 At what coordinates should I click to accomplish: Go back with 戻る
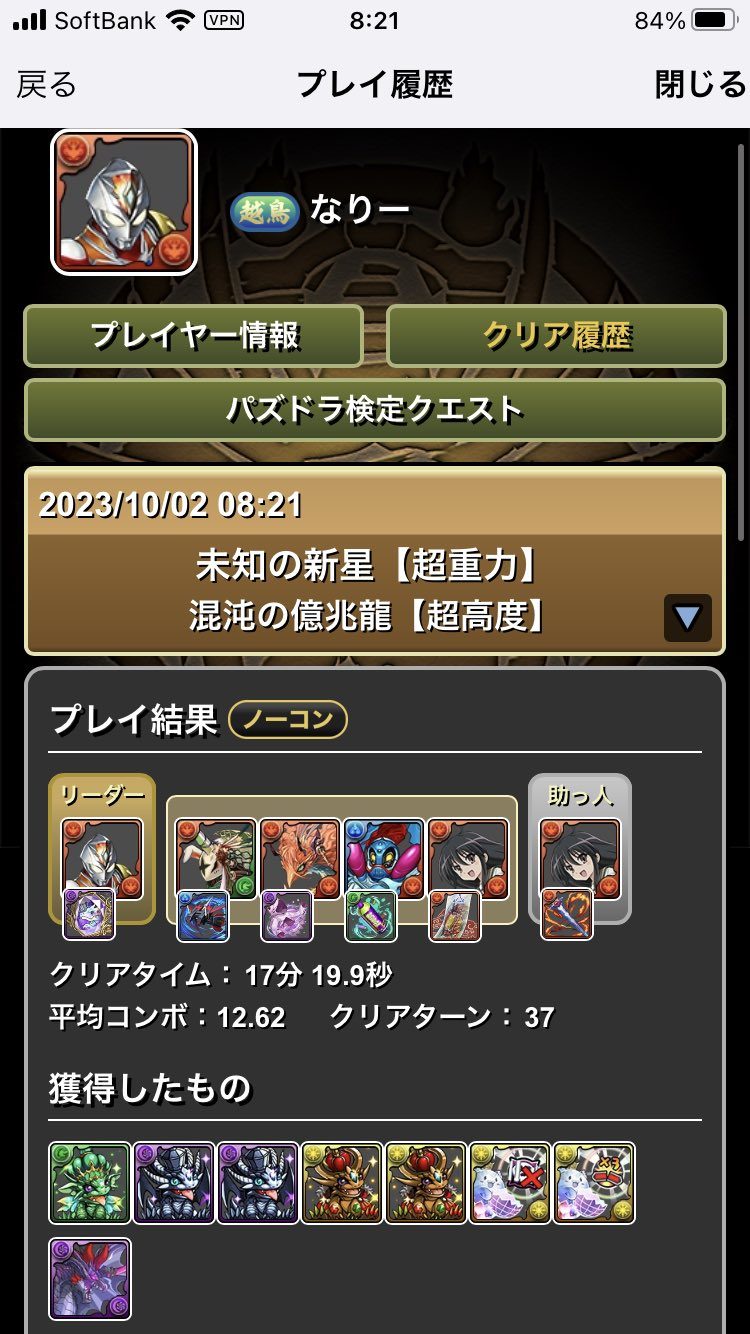(x=46, y=85)
